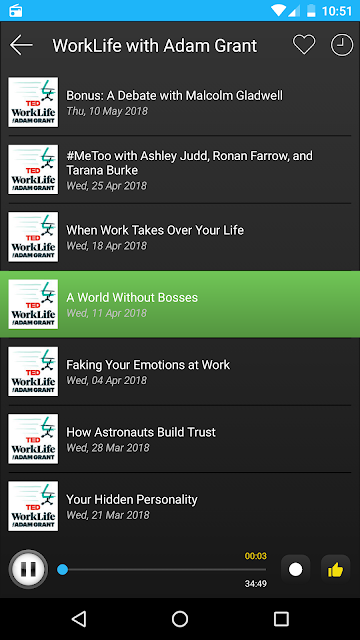The image size is (360, 640).
Task: Play How Astronauts Build Trust episode
Action: click(x=180, y=439)
